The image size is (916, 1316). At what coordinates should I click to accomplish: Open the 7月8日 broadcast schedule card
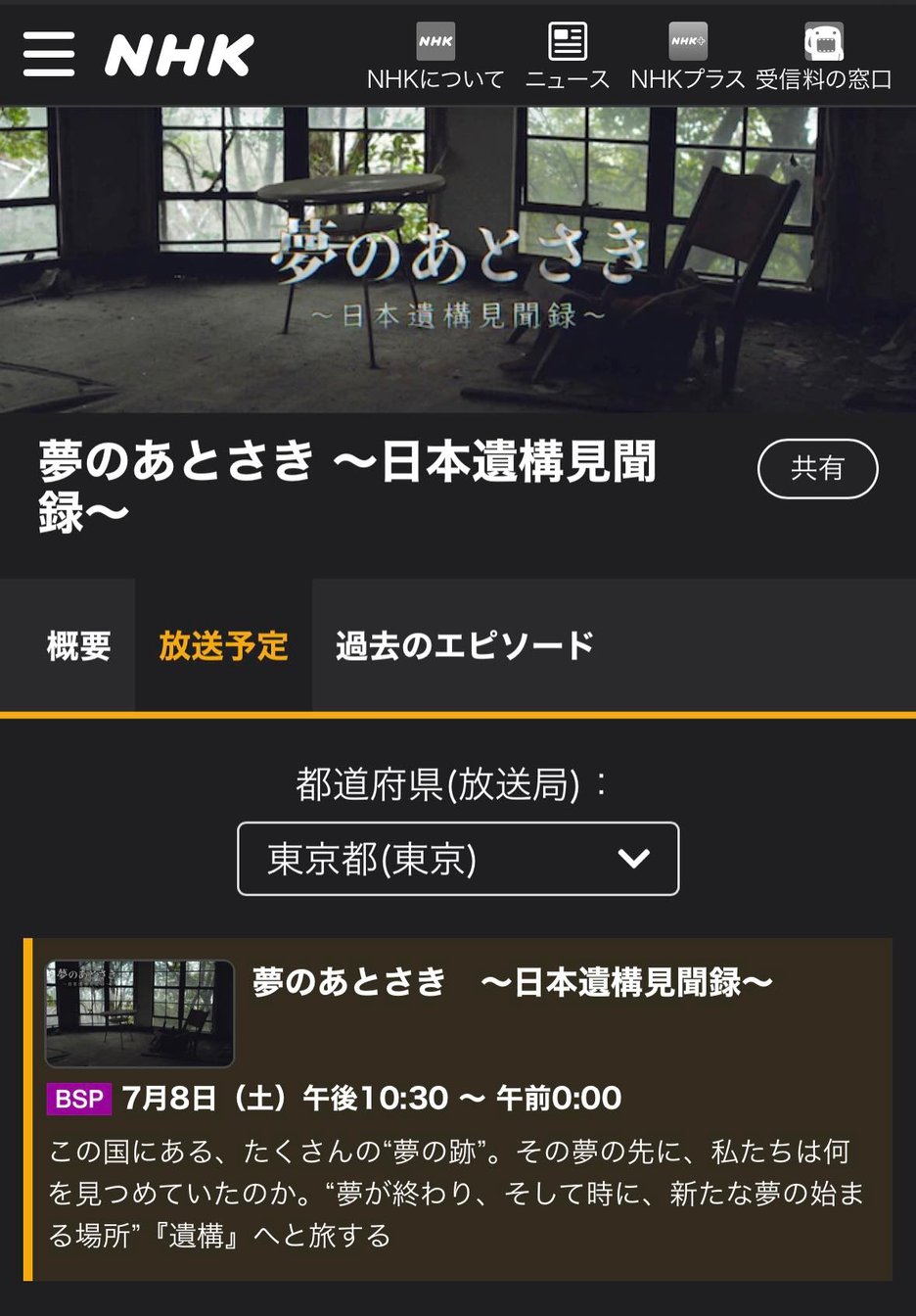tap(458, 1108)
